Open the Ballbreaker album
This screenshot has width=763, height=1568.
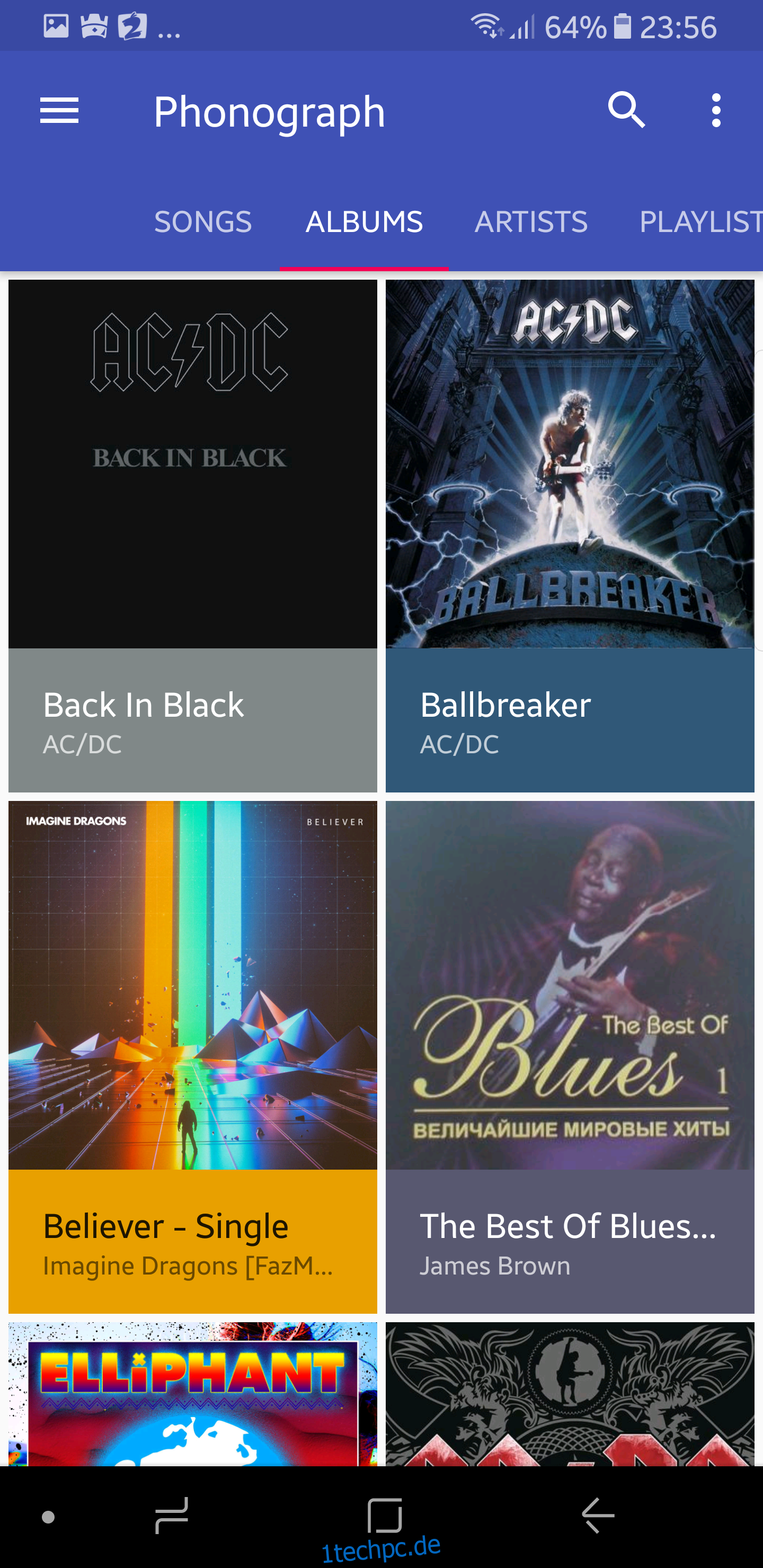tap(570, 536)
